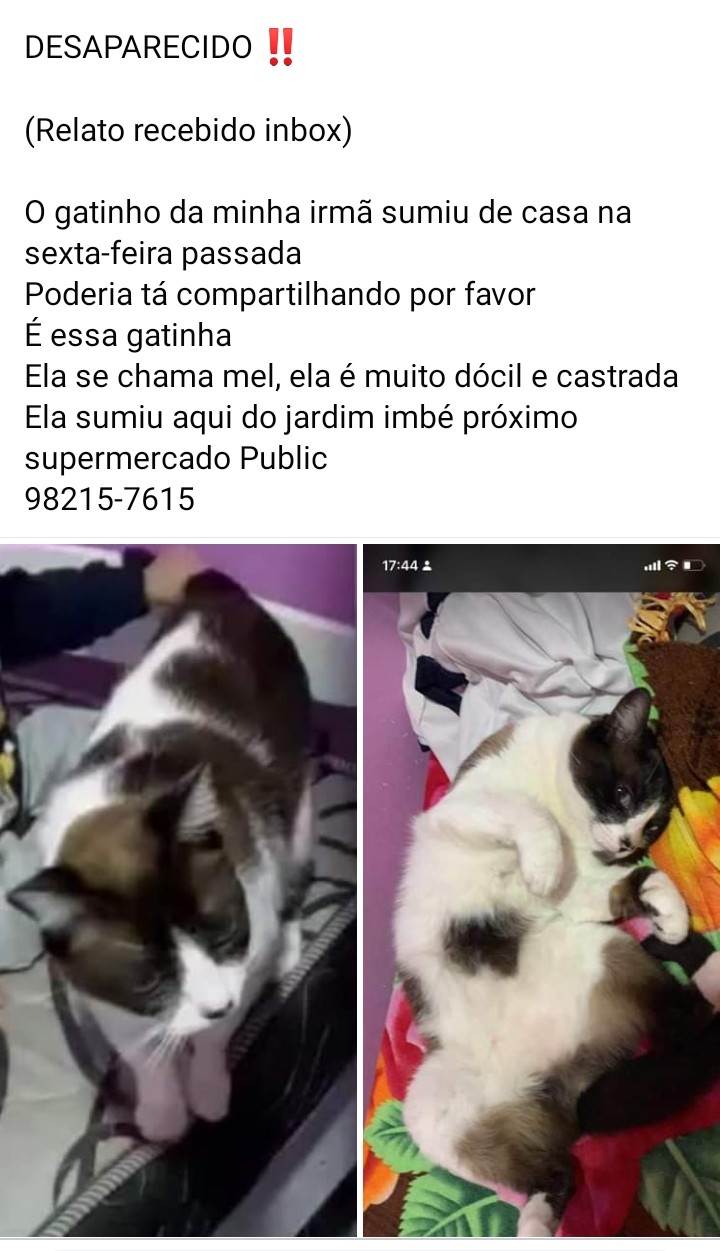Open the right photo of the cat lying on blanket
The width and height of the screenshot is (720, 1251).
click(x=541, y=890)
